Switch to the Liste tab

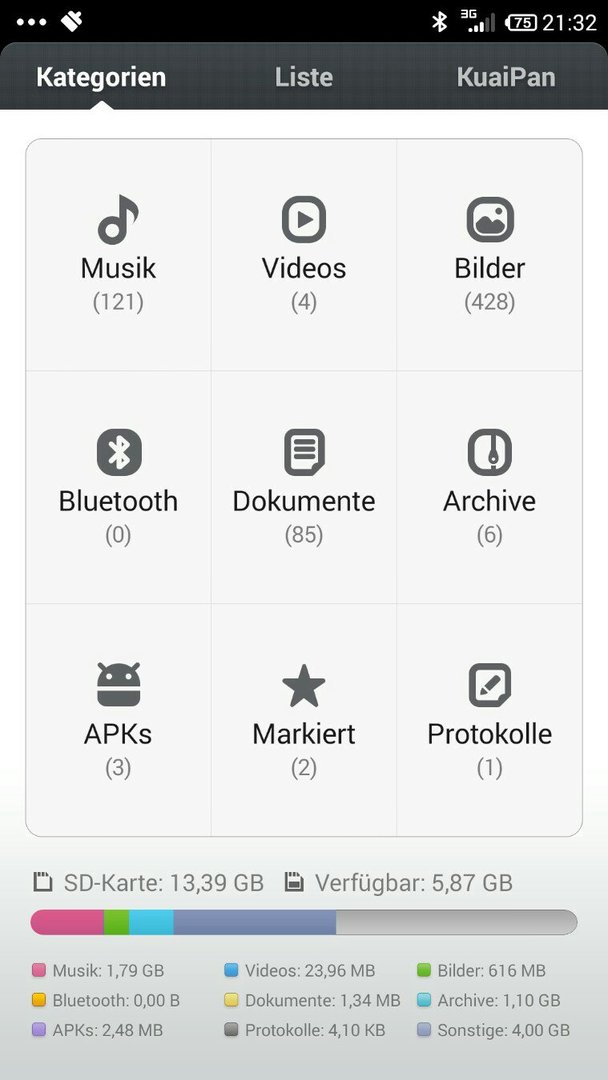coord(304,76)
